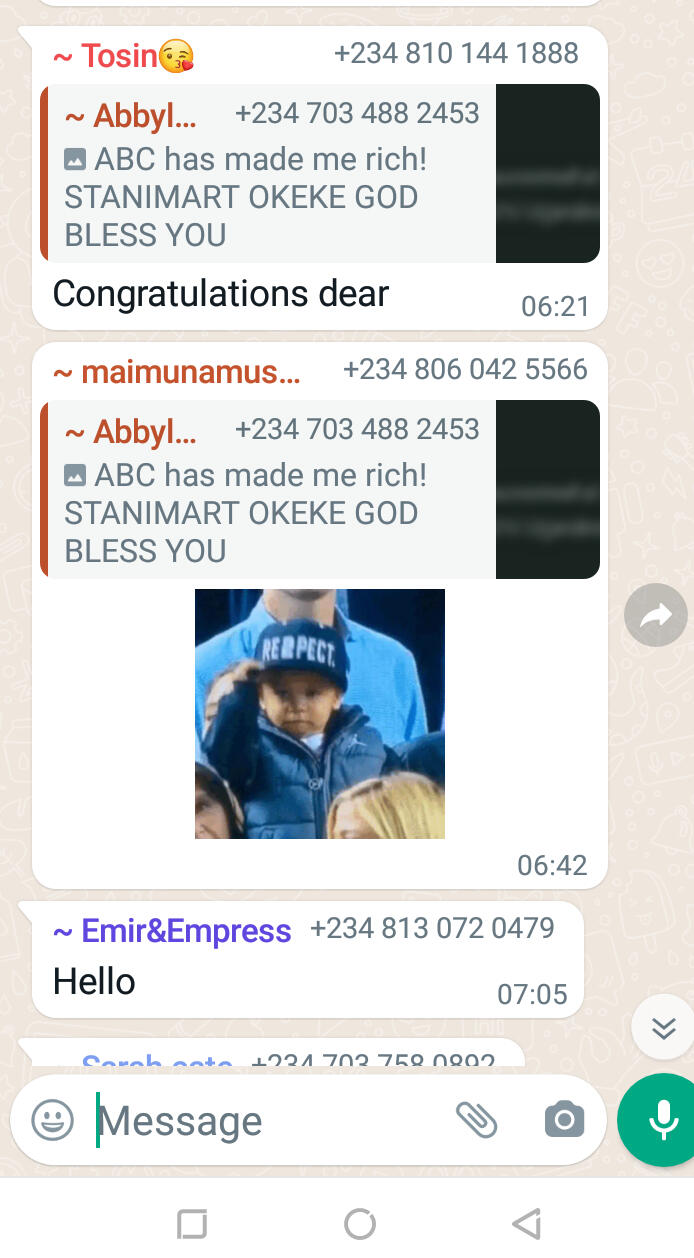Image resolution: width=694 pixels, height=1258 pixels.
Task: Play the Respect cap GIF
Action: click(320, 713)
